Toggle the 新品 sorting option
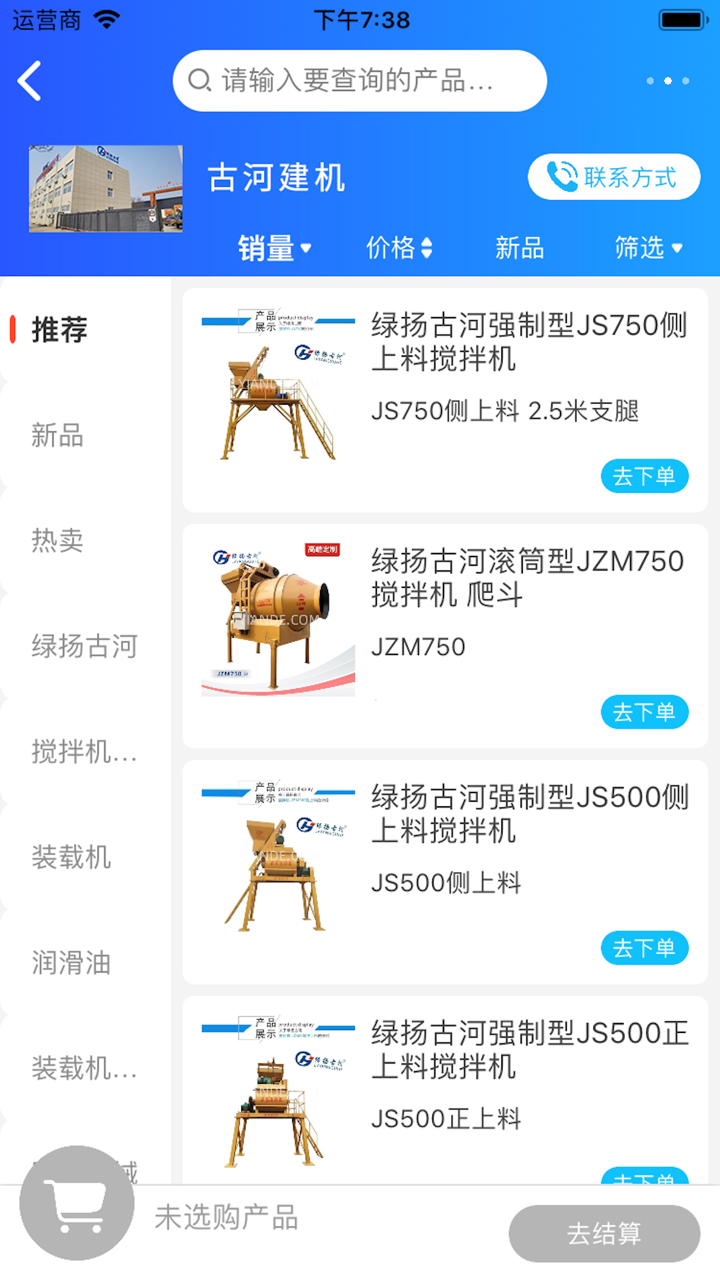Viewport: 720px width, 1280px height. (x=518, y=248)
